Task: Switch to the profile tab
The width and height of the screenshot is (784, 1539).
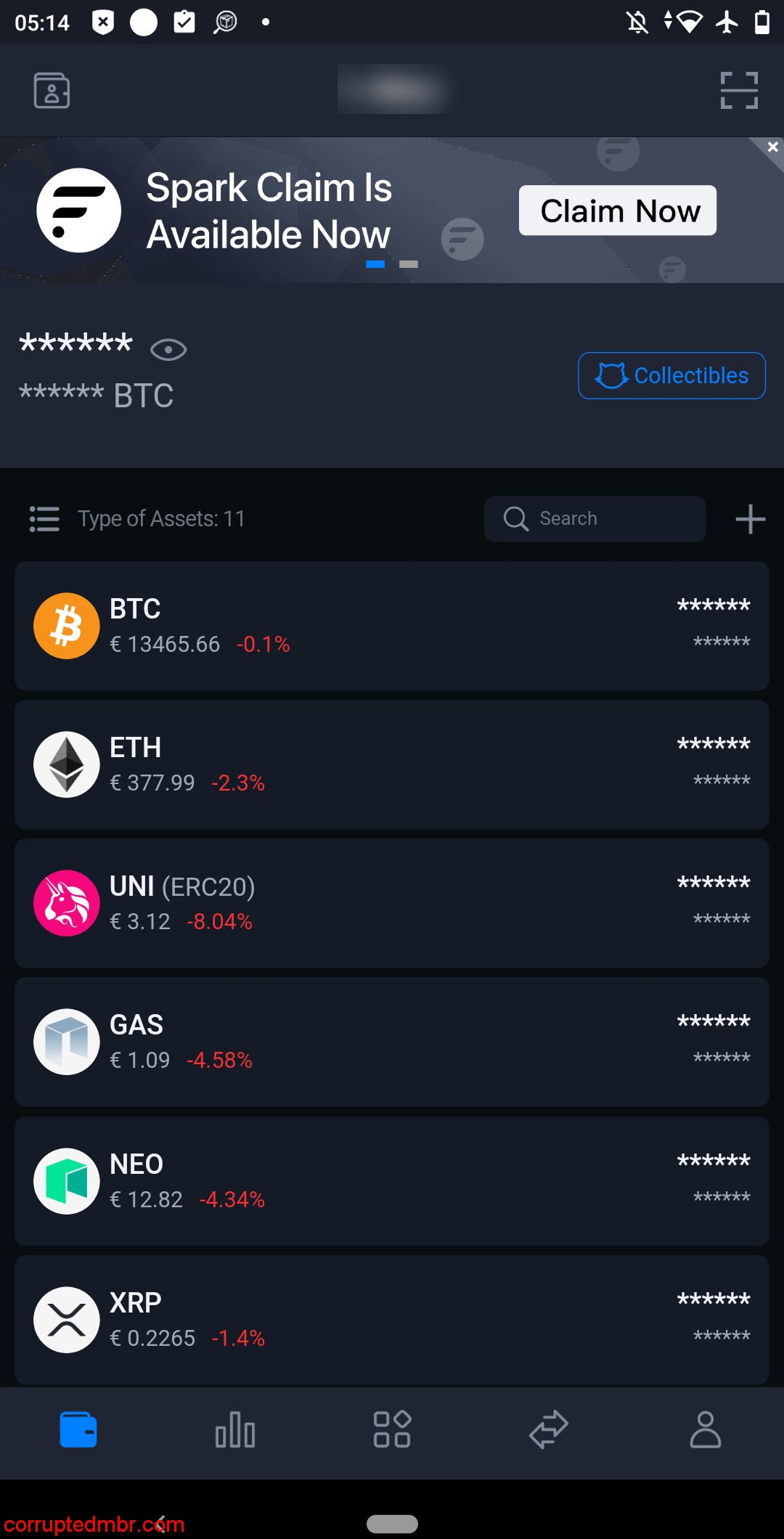Action: (x=705, y=1429)
